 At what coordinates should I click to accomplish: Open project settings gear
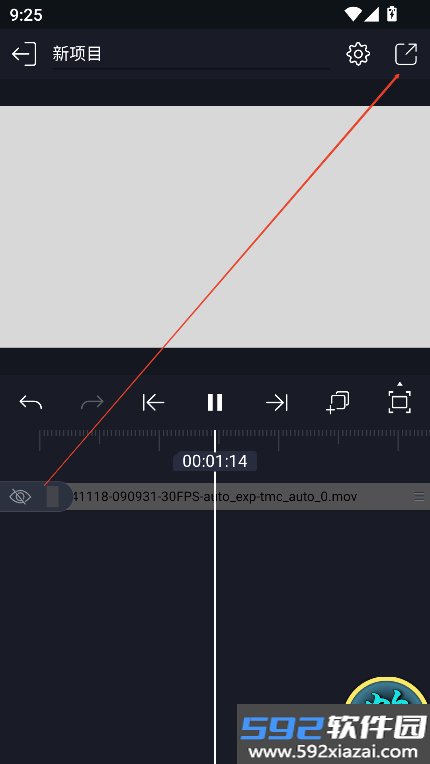tap(358, 54)
